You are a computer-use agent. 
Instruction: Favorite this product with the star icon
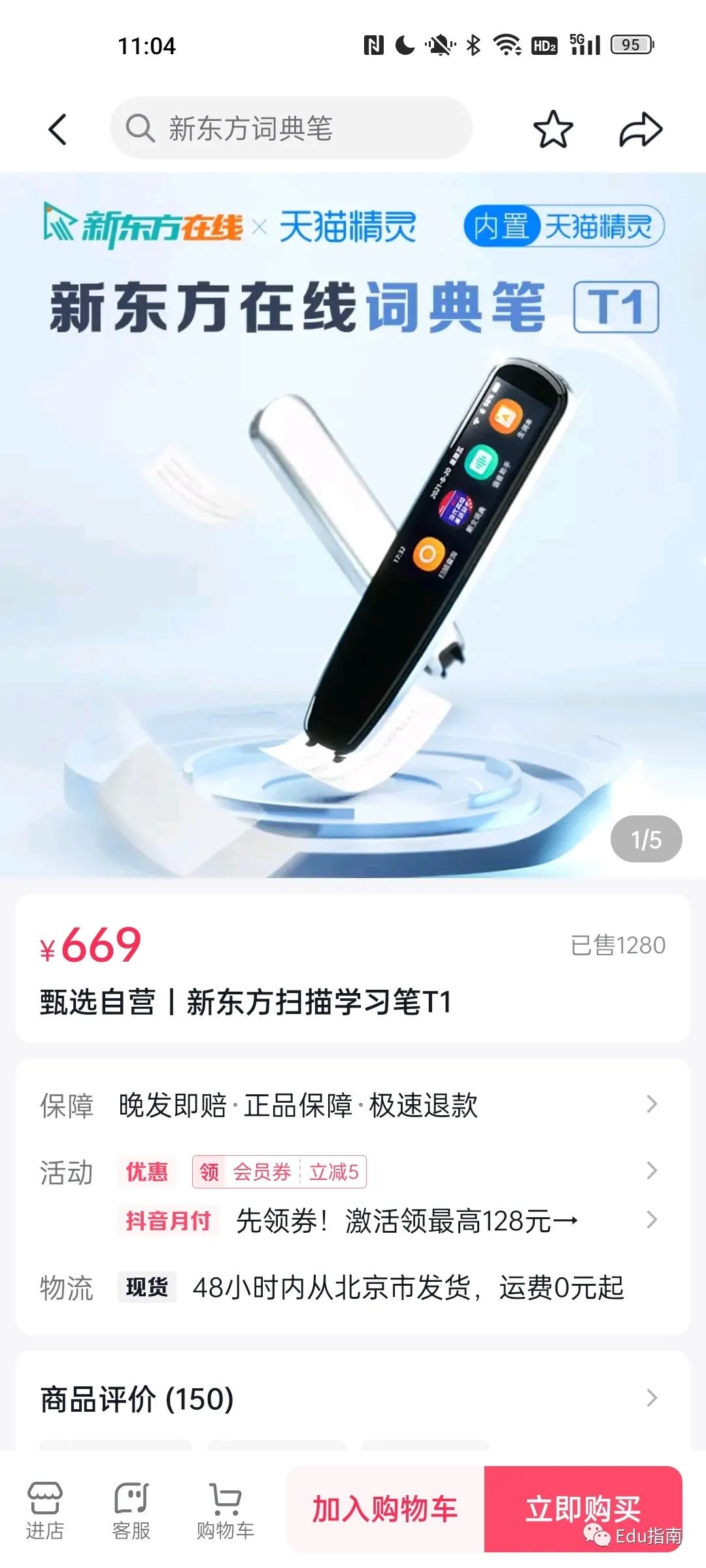pos(553,129)
